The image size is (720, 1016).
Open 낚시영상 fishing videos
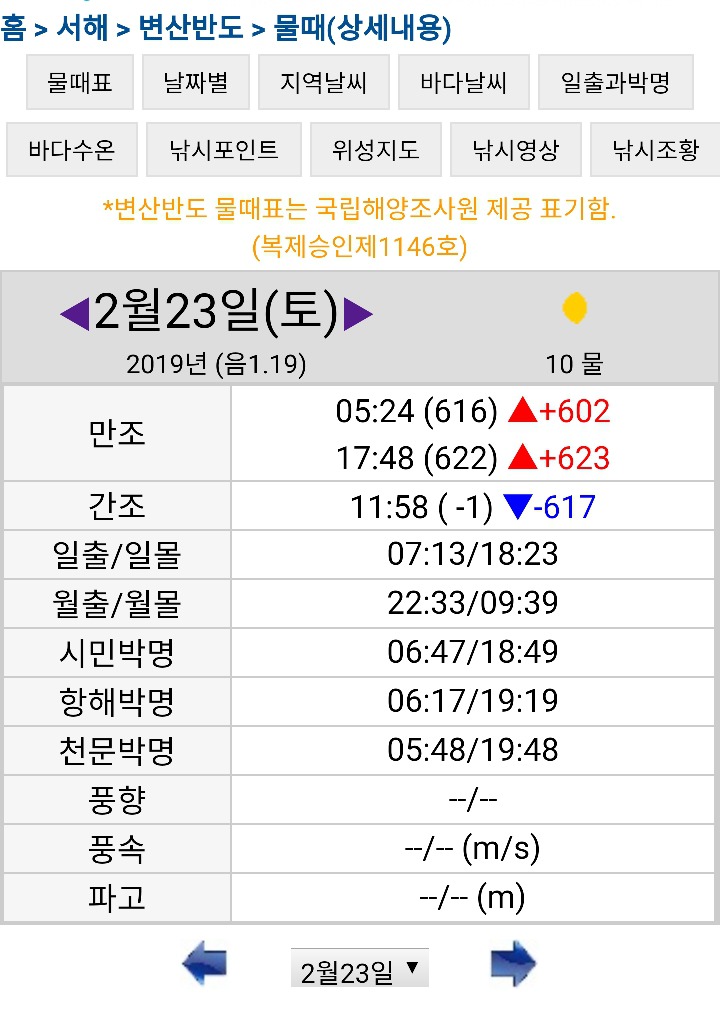pos(516,151)
